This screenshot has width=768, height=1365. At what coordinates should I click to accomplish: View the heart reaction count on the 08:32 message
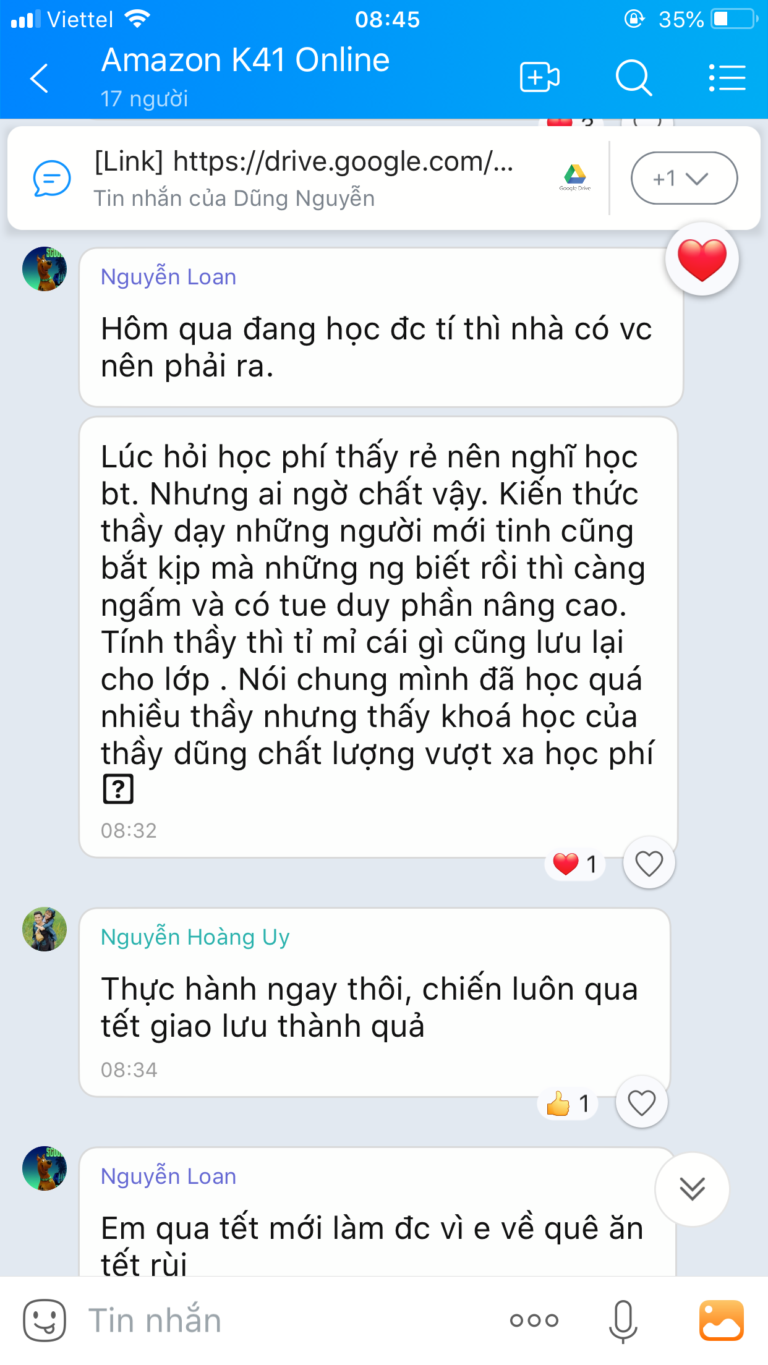[575, 864]
